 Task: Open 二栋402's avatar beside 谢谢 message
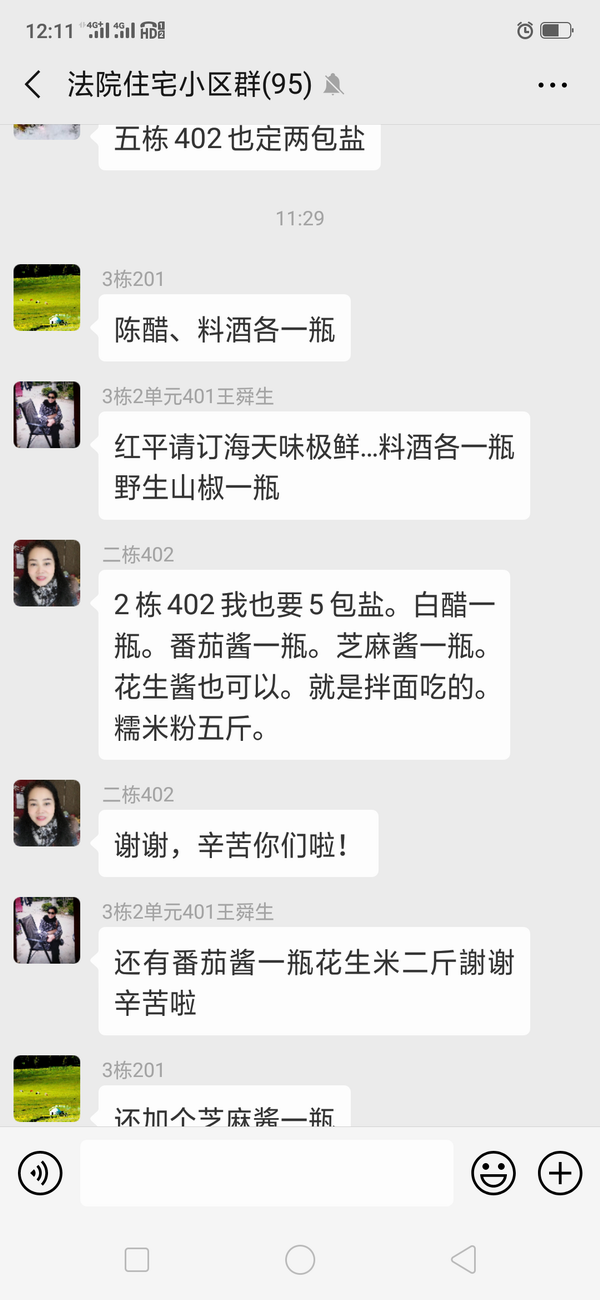click(x=47, y=813)
